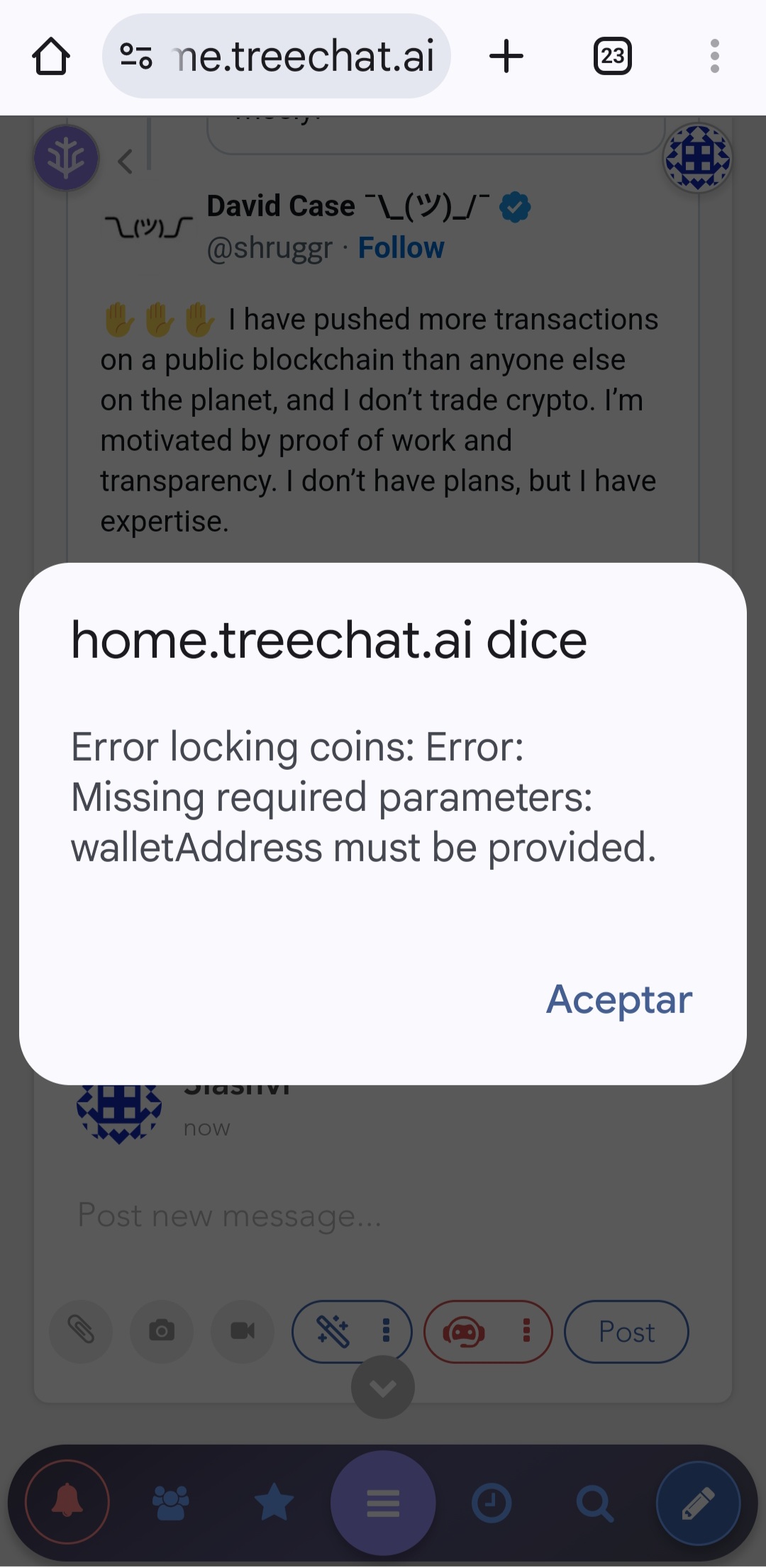This screenshot has width=766, height=1568.
Task: Open the browser overflow menu
Action: (715, 56)
